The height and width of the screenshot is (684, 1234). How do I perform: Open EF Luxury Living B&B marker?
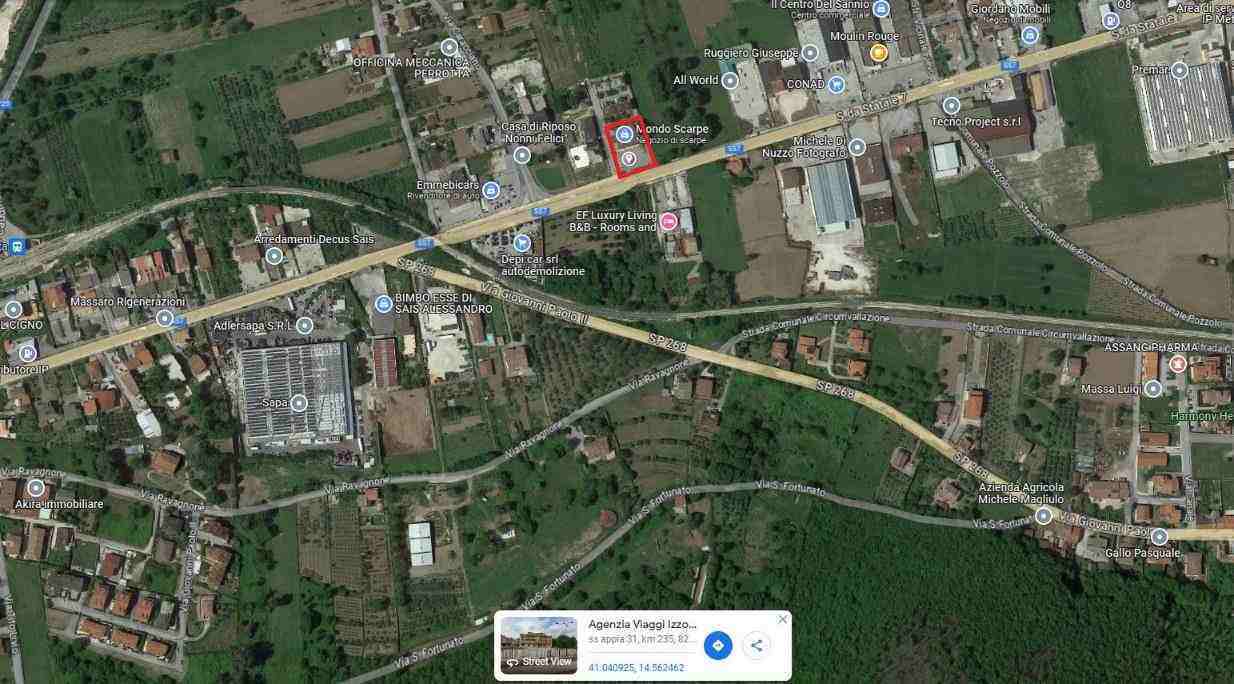(x=668, y=221)
